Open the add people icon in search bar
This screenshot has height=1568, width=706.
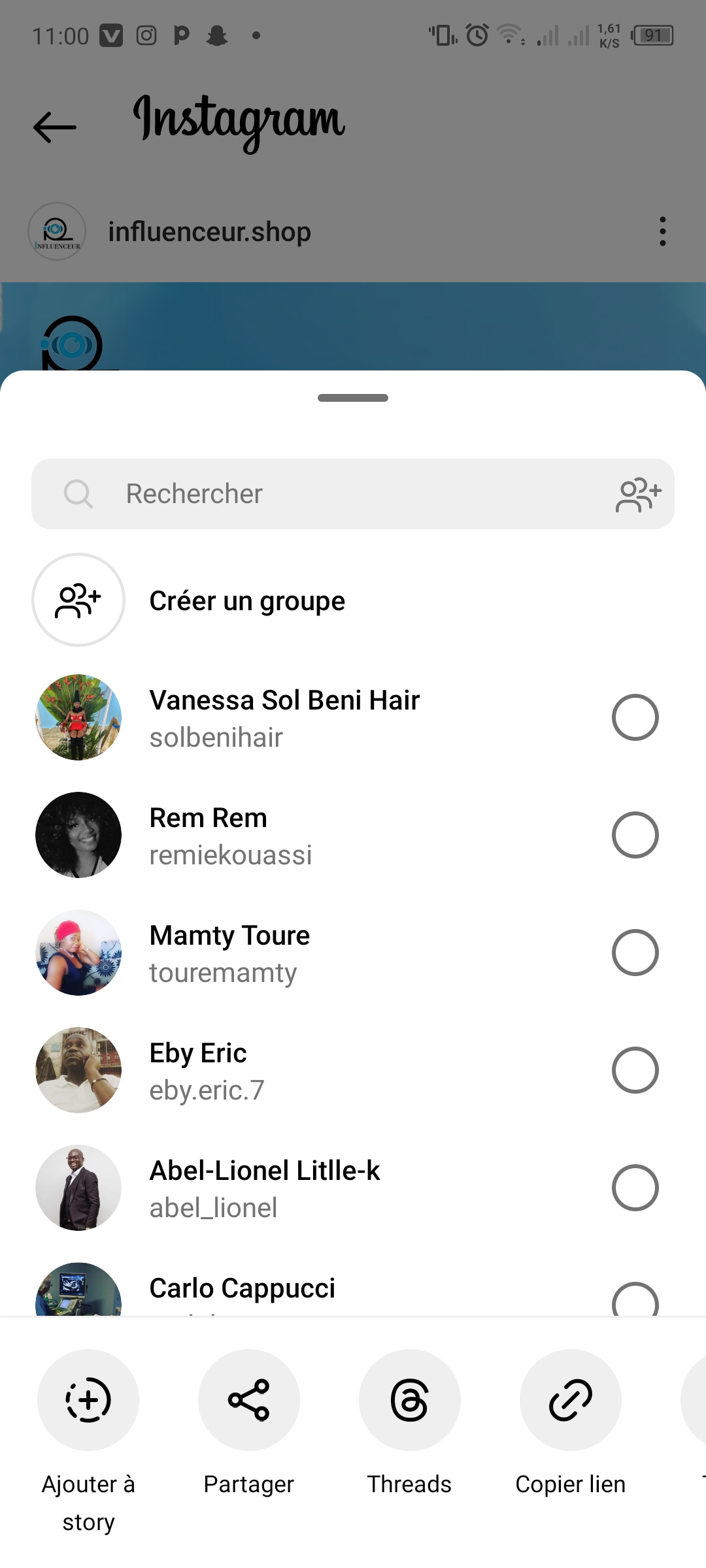coord(638,495)
